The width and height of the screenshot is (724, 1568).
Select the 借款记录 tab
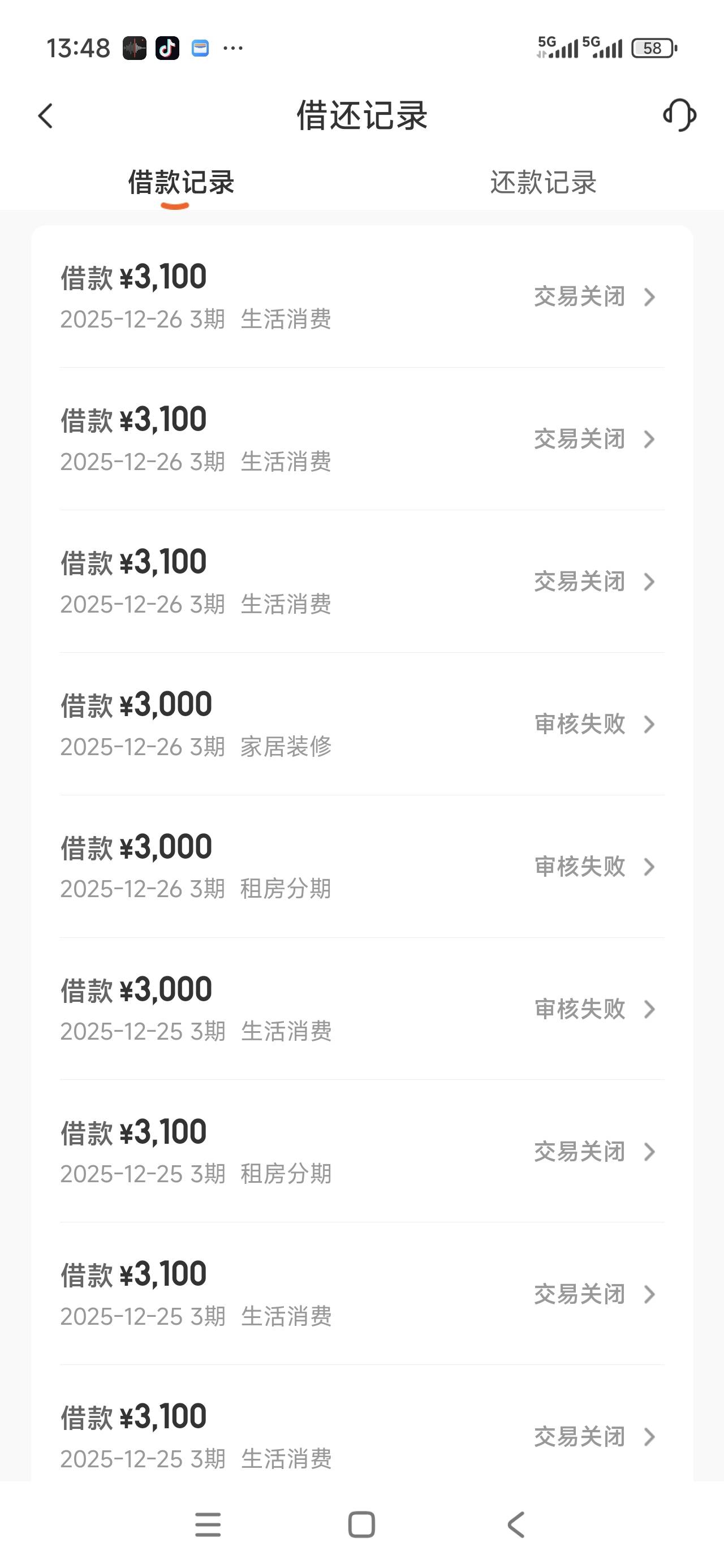coord(181,182)
